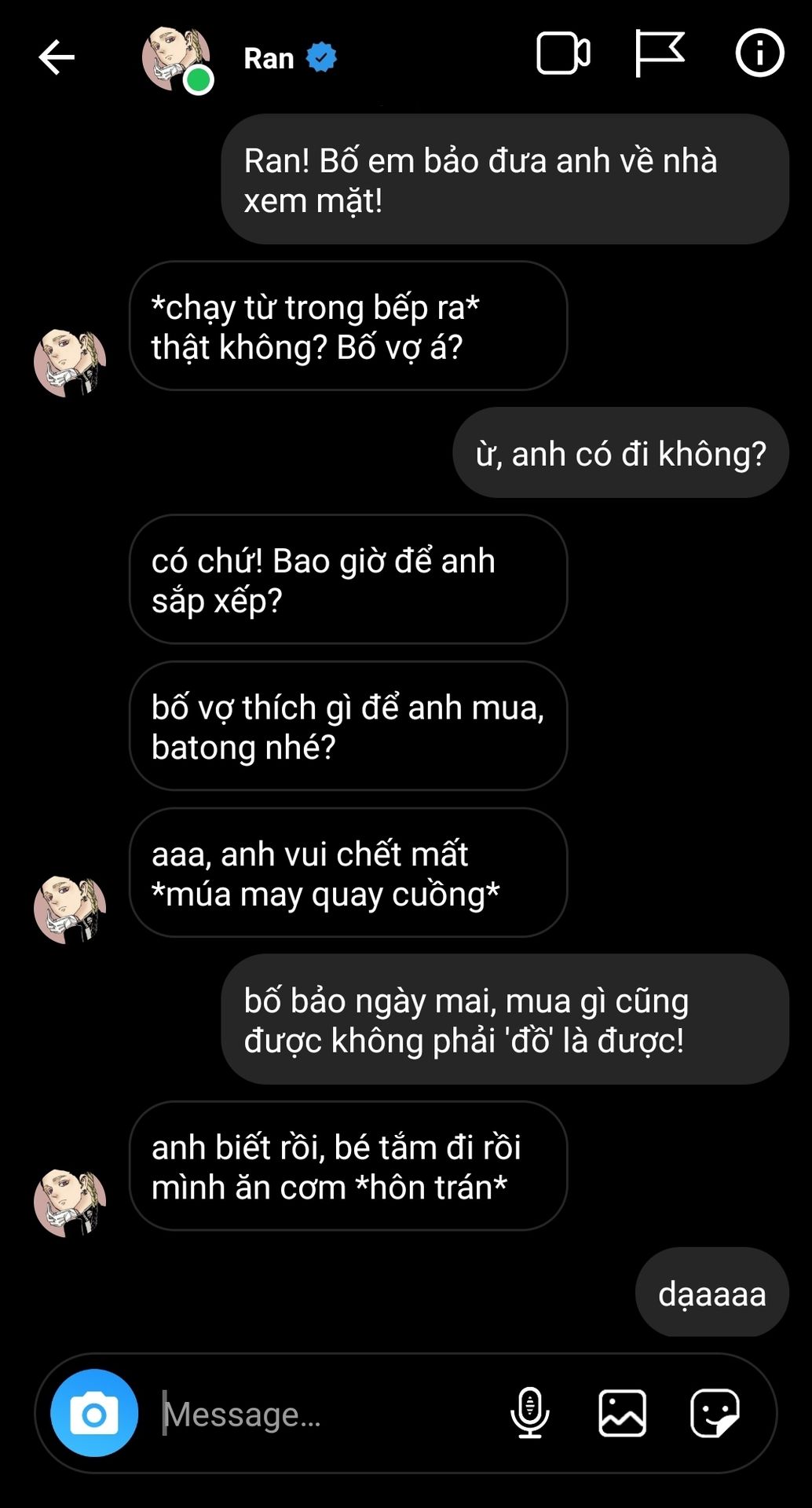Flag this conversation
This screenshot has width=812, height=1508.
(659, 53)
